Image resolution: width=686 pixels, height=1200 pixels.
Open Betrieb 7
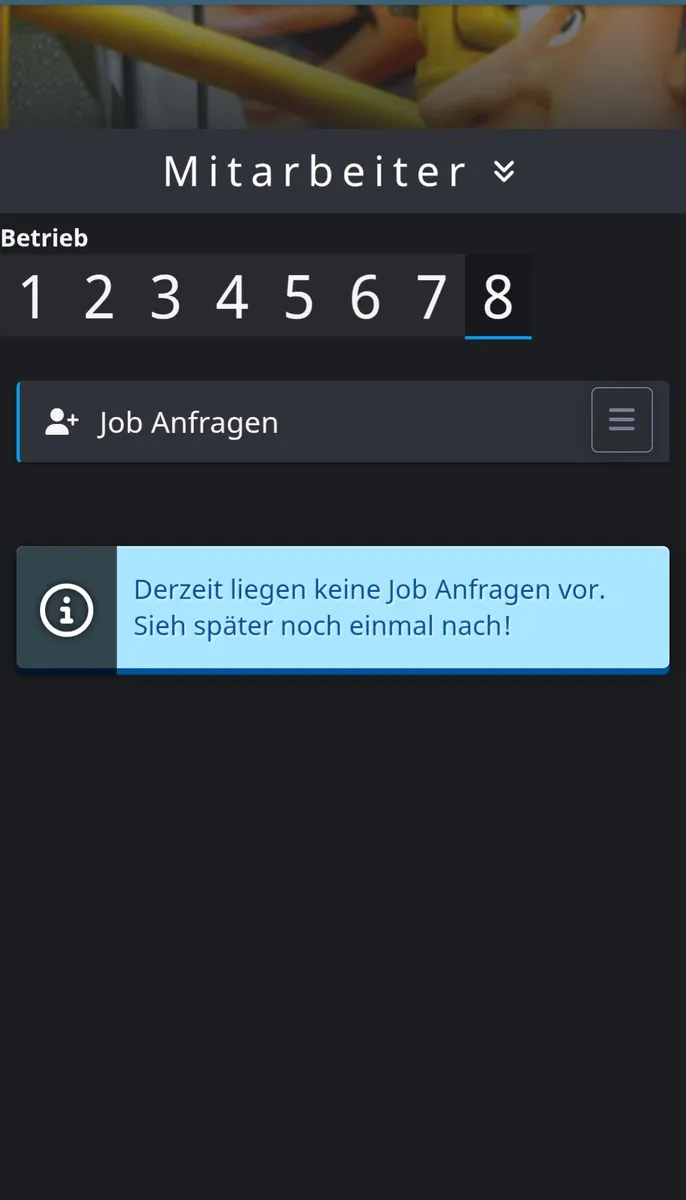tap(431, 297)
